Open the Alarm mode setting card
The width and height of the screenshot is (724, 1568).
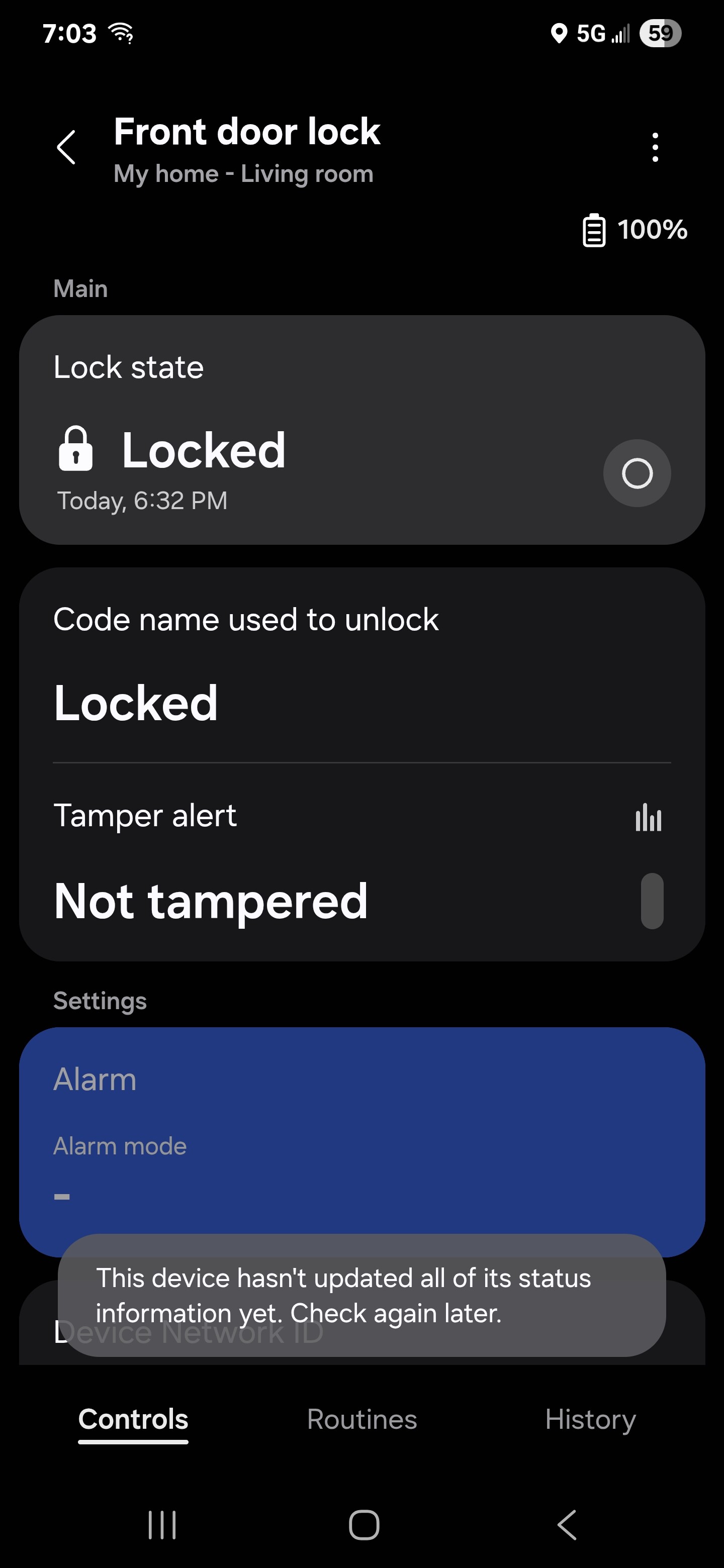(x=361, y=1142)
